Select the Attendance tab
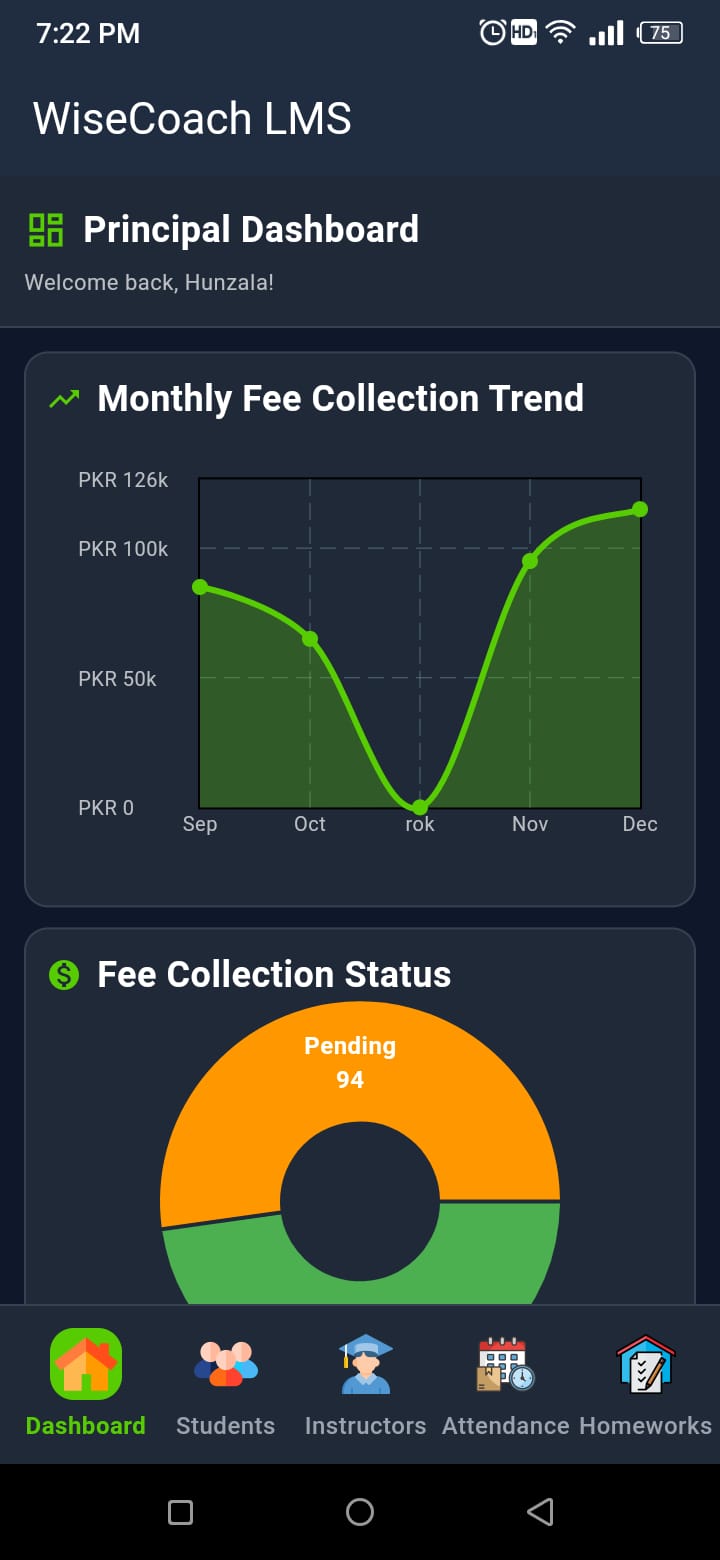 (505, 1382)
